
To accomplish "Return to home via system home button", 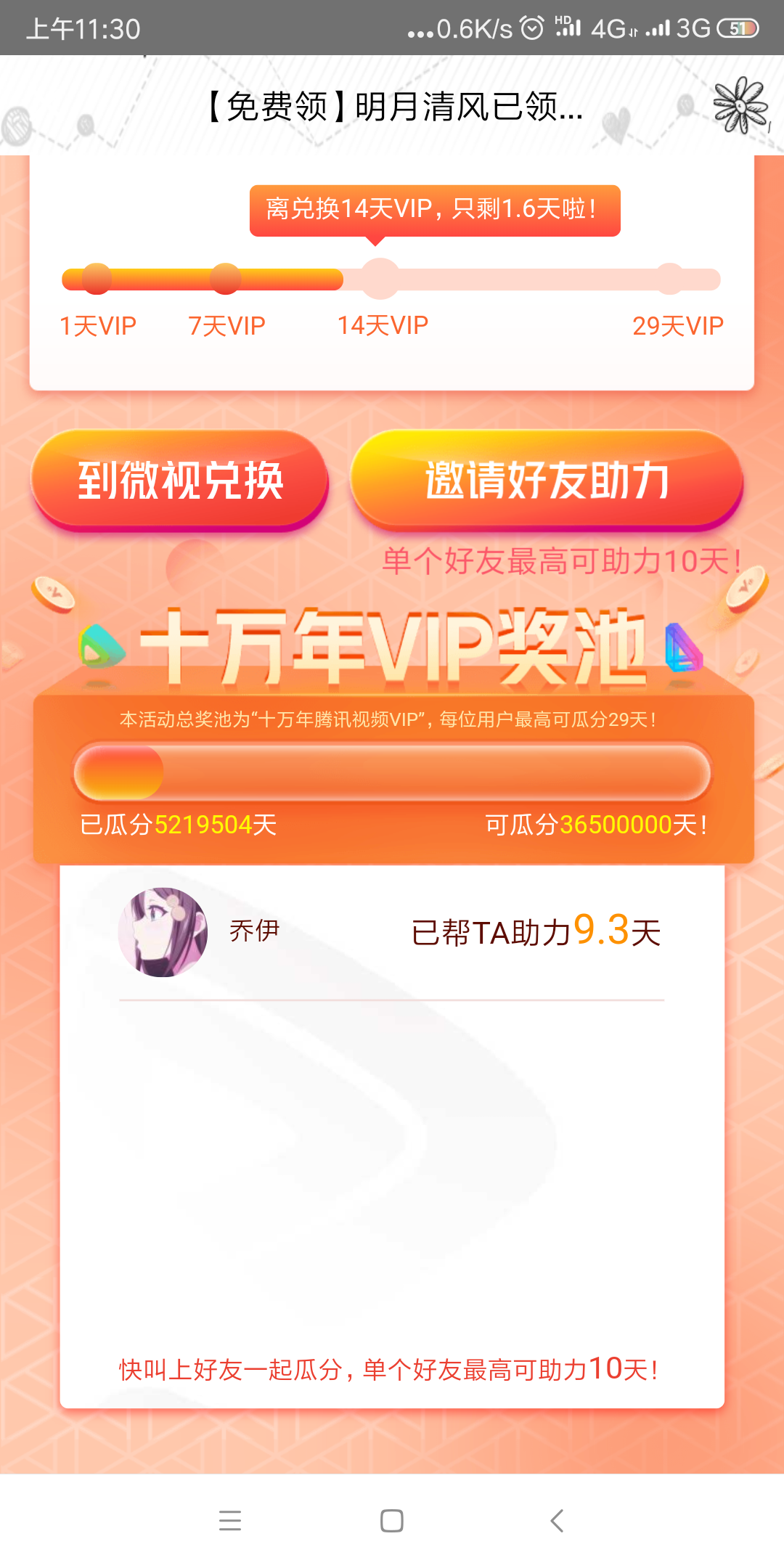I will click(392, 1520).
